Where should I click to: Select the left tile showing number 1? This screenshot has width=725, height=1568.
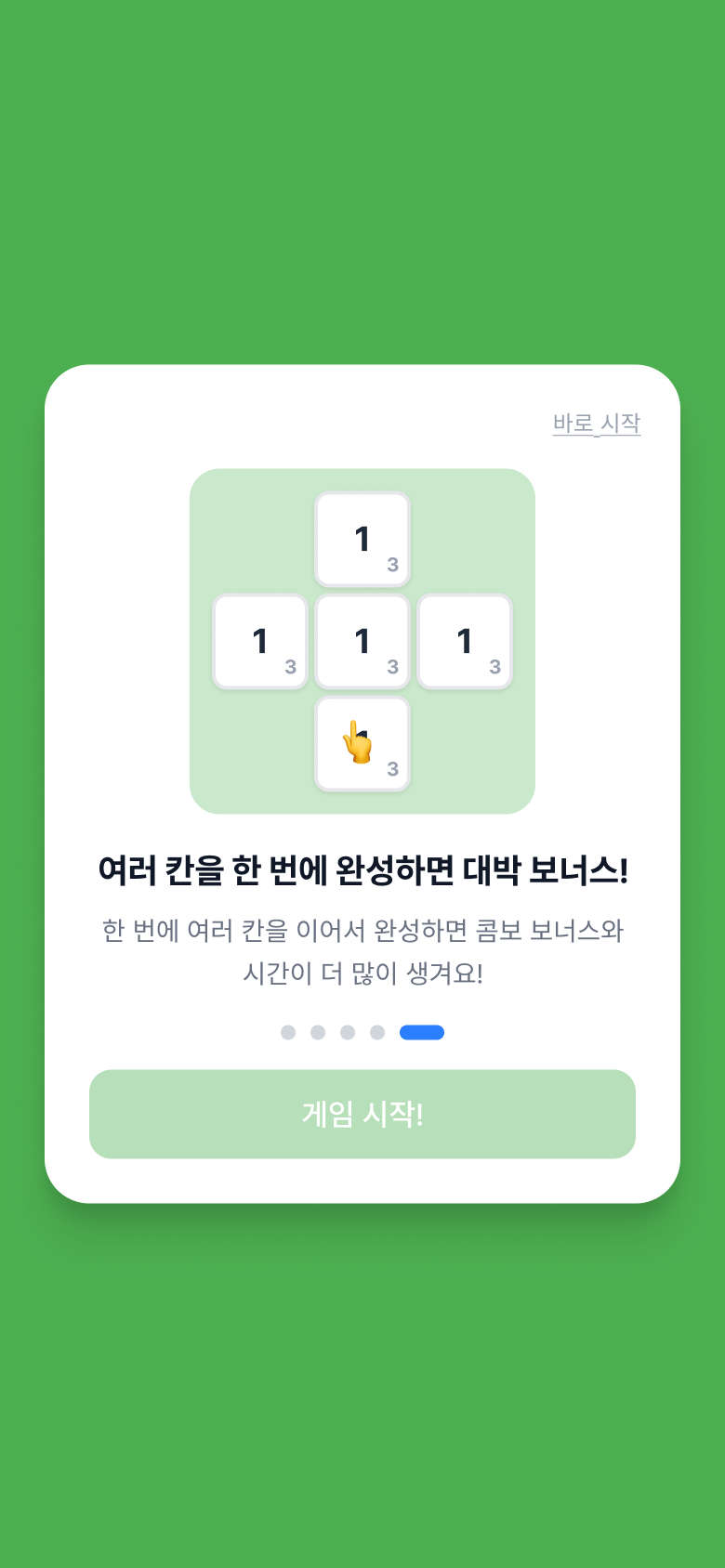pos(260,641)
